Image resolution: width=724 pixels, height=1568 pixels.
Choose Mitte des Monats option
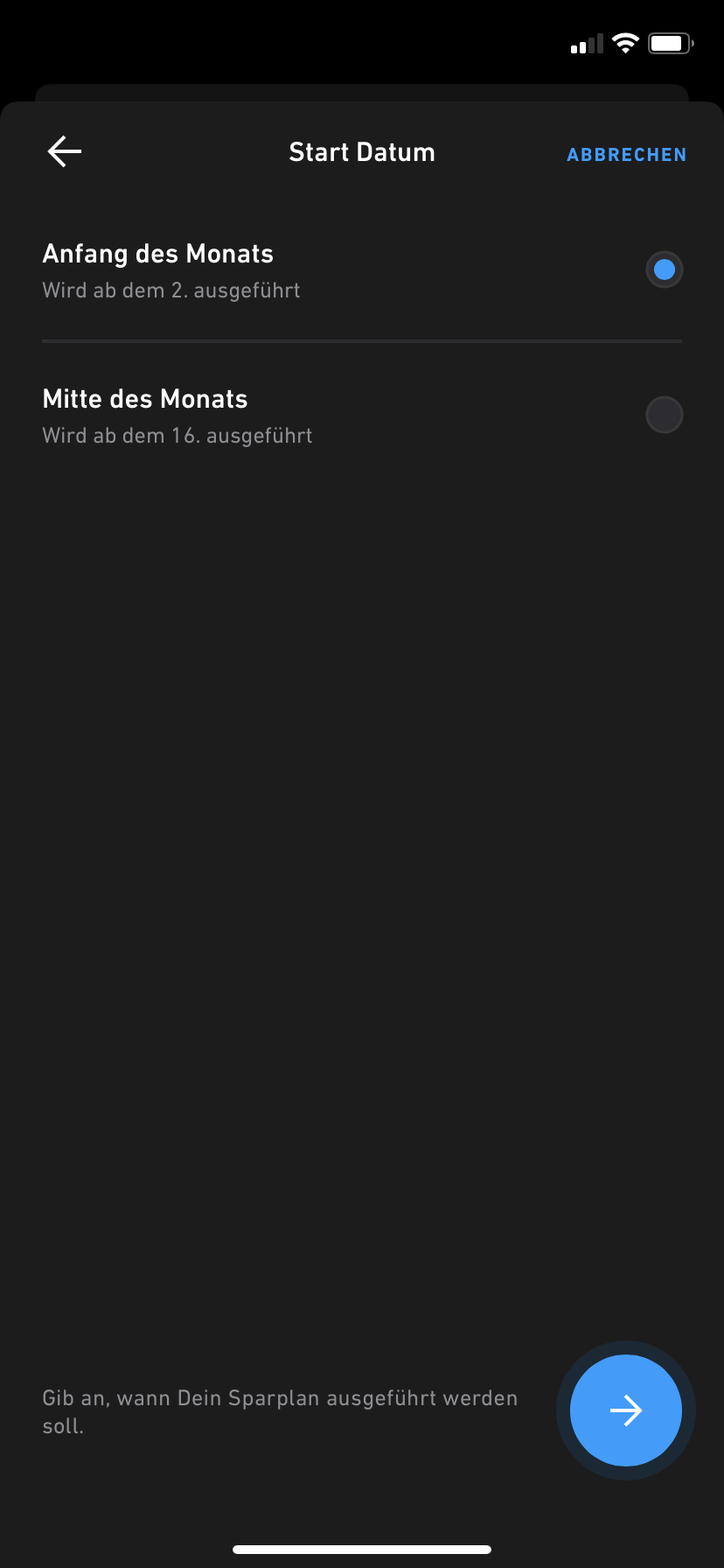[362, 416]
